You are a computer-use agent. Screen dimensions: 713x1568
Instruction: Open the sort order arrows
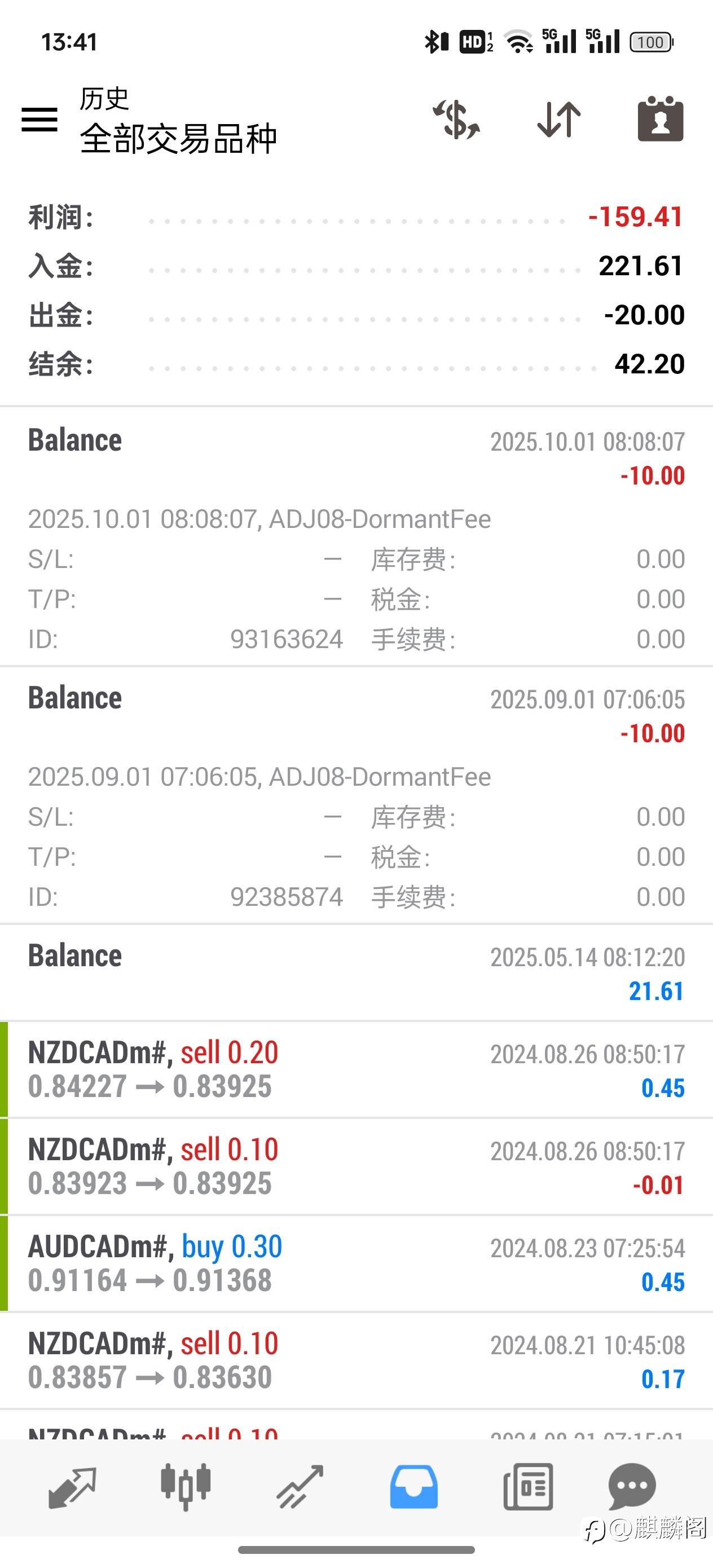coord(558,118)
